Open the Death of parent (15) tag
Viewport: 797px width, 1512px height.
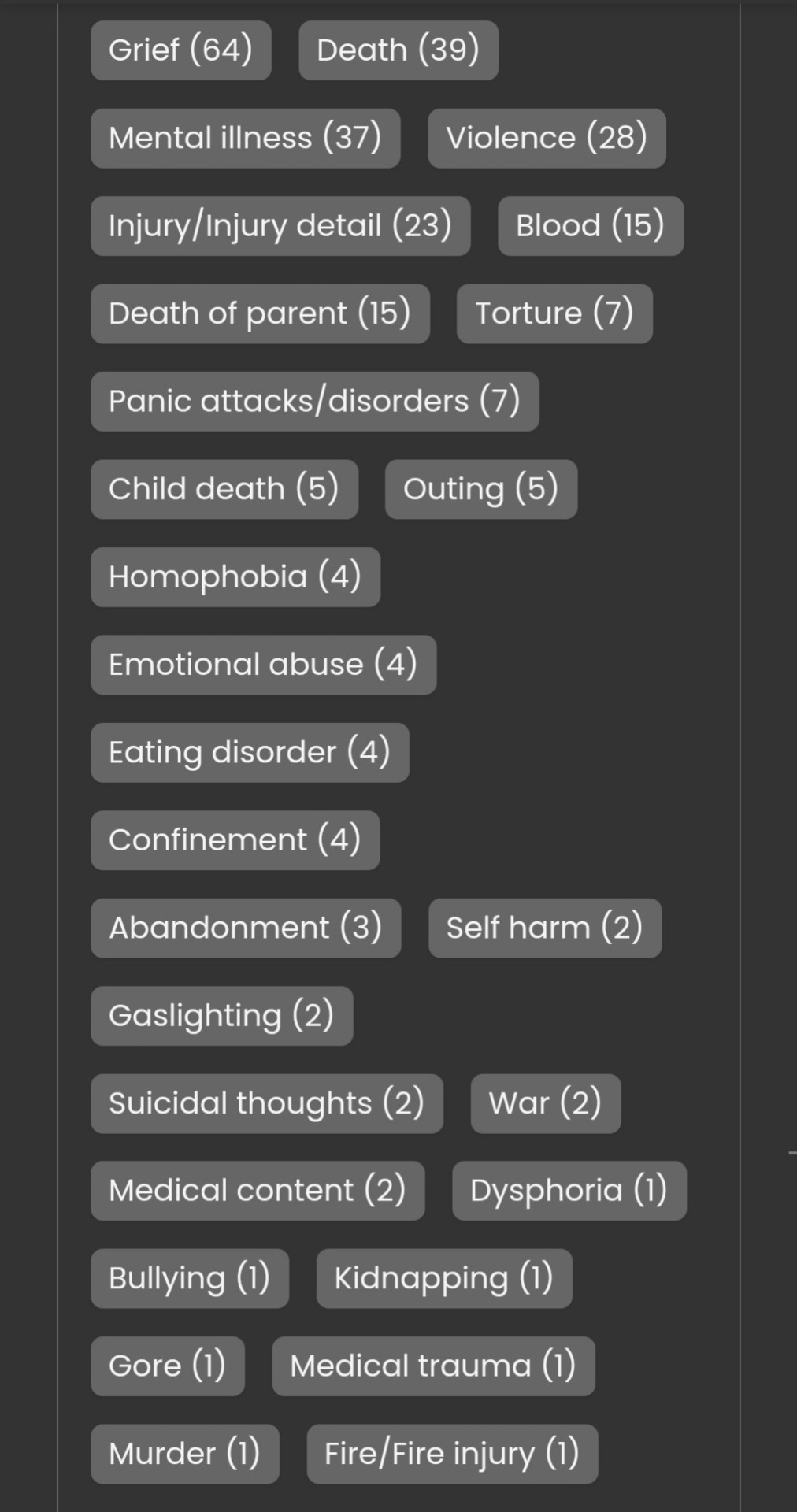coord(260,313)
